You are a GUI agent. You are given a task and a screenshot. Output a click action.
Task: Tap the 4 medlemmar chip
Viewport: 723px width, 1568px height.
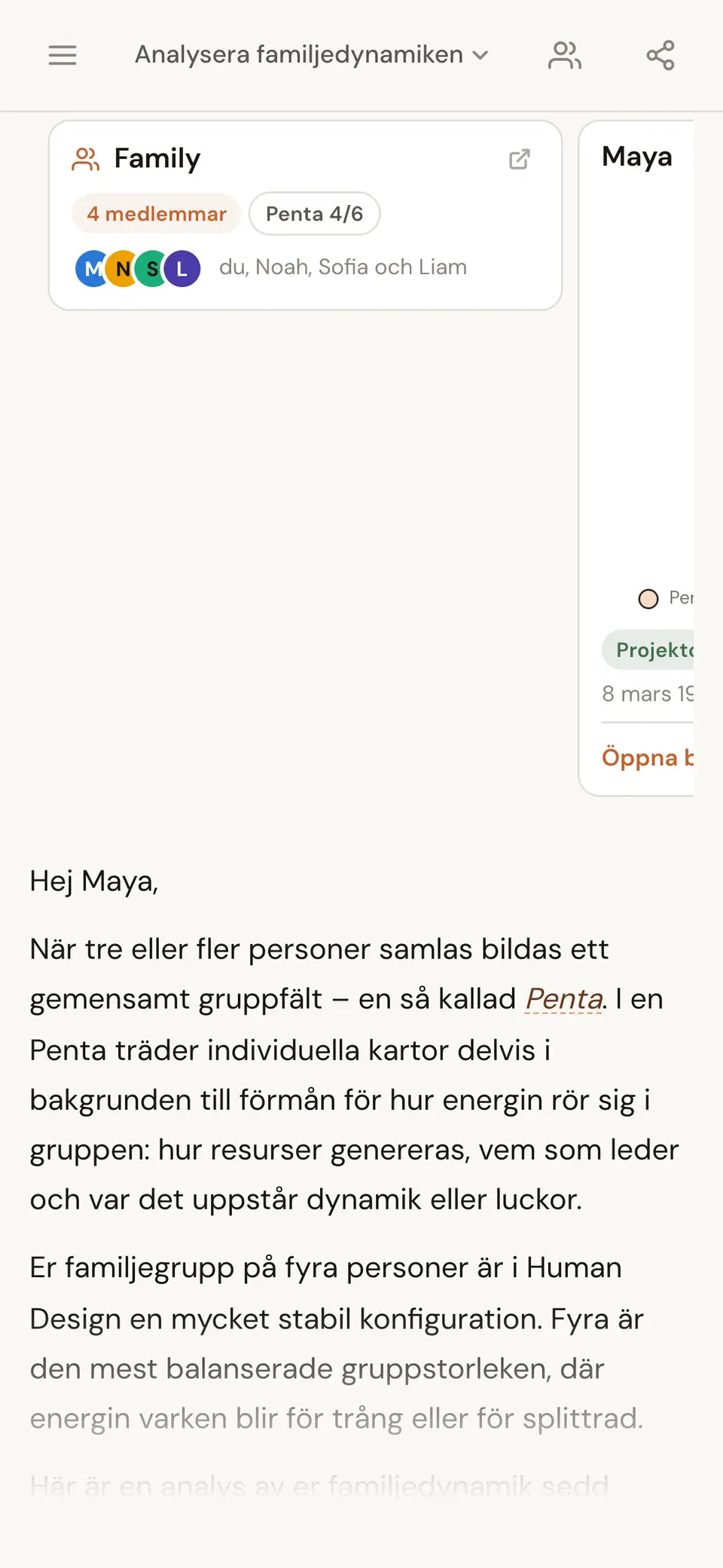click(x=157, y=214)
